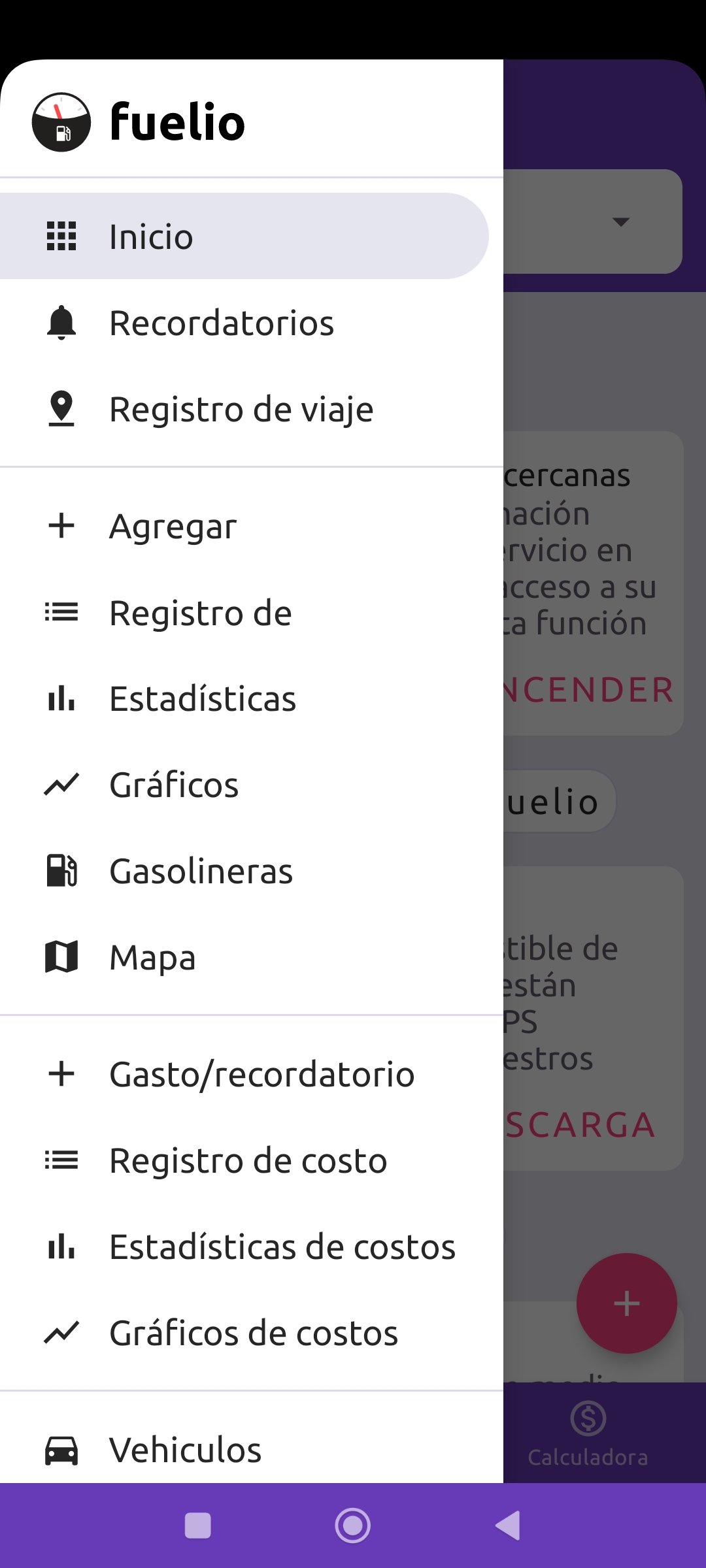Tap the system back button
This screenshot has width=706, height=1568.
[508, 1526]
